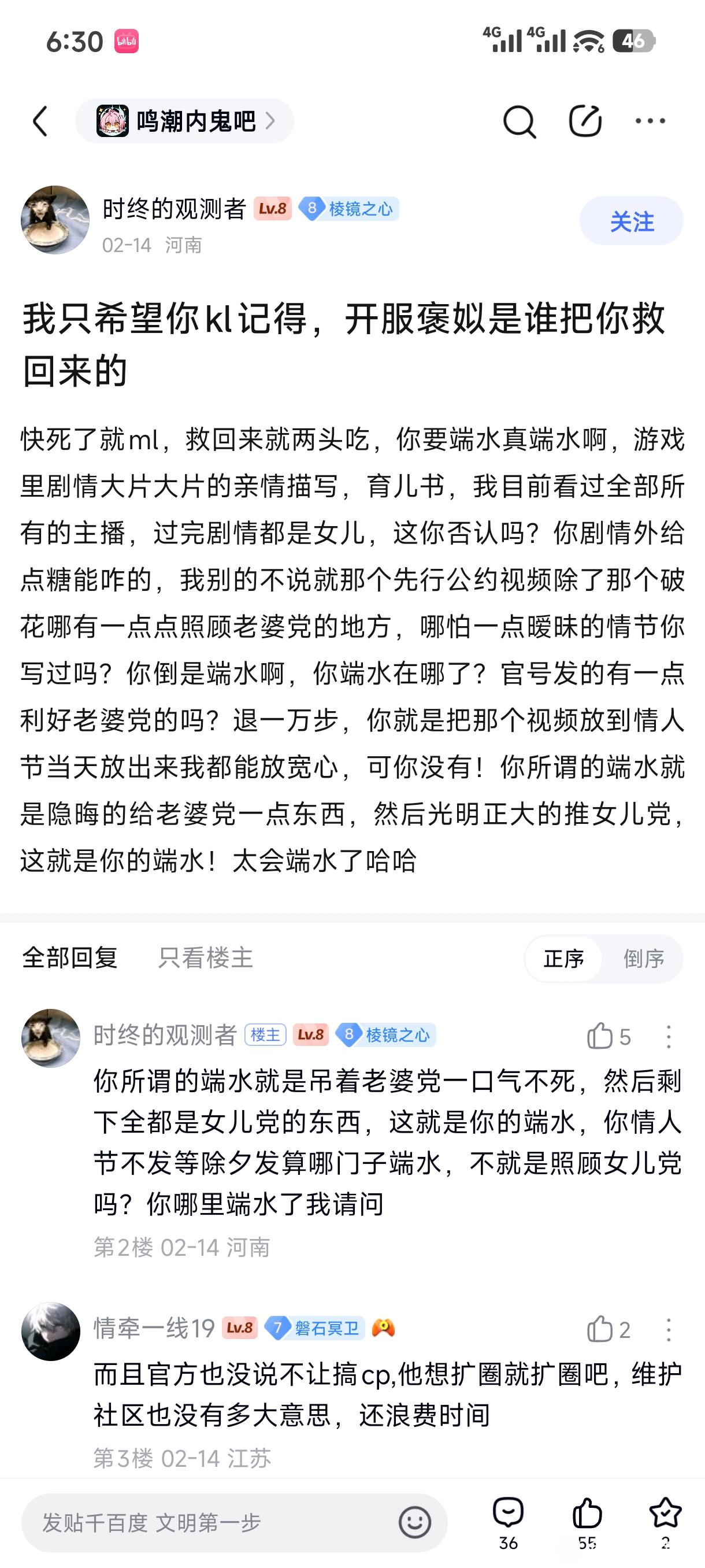Open more options on 情牵一线19's reply
This screenshot has height=1568, width=705.
[669, 1329]
